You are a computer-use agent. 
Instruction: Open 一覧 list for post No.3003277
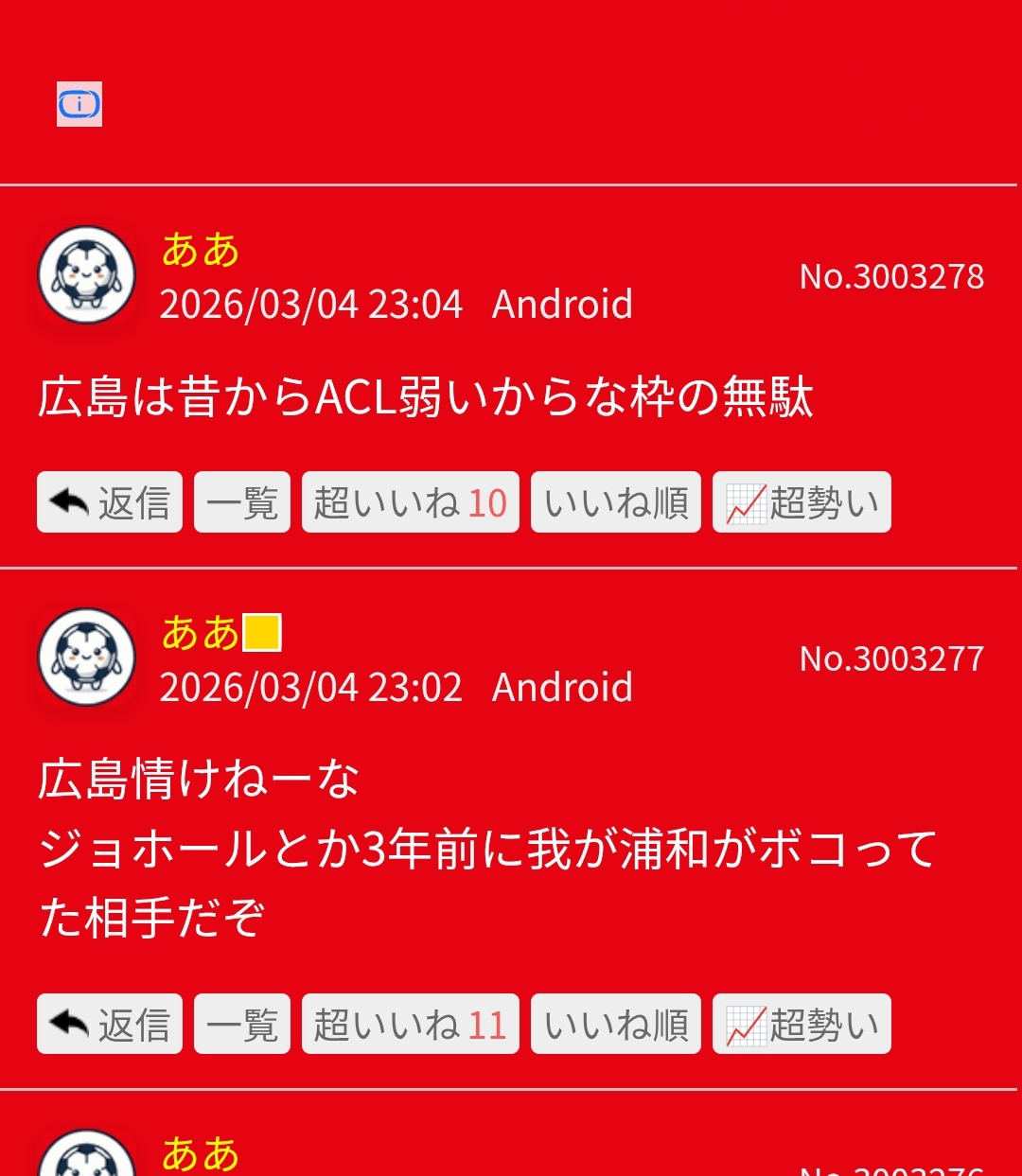point(242,1025)
